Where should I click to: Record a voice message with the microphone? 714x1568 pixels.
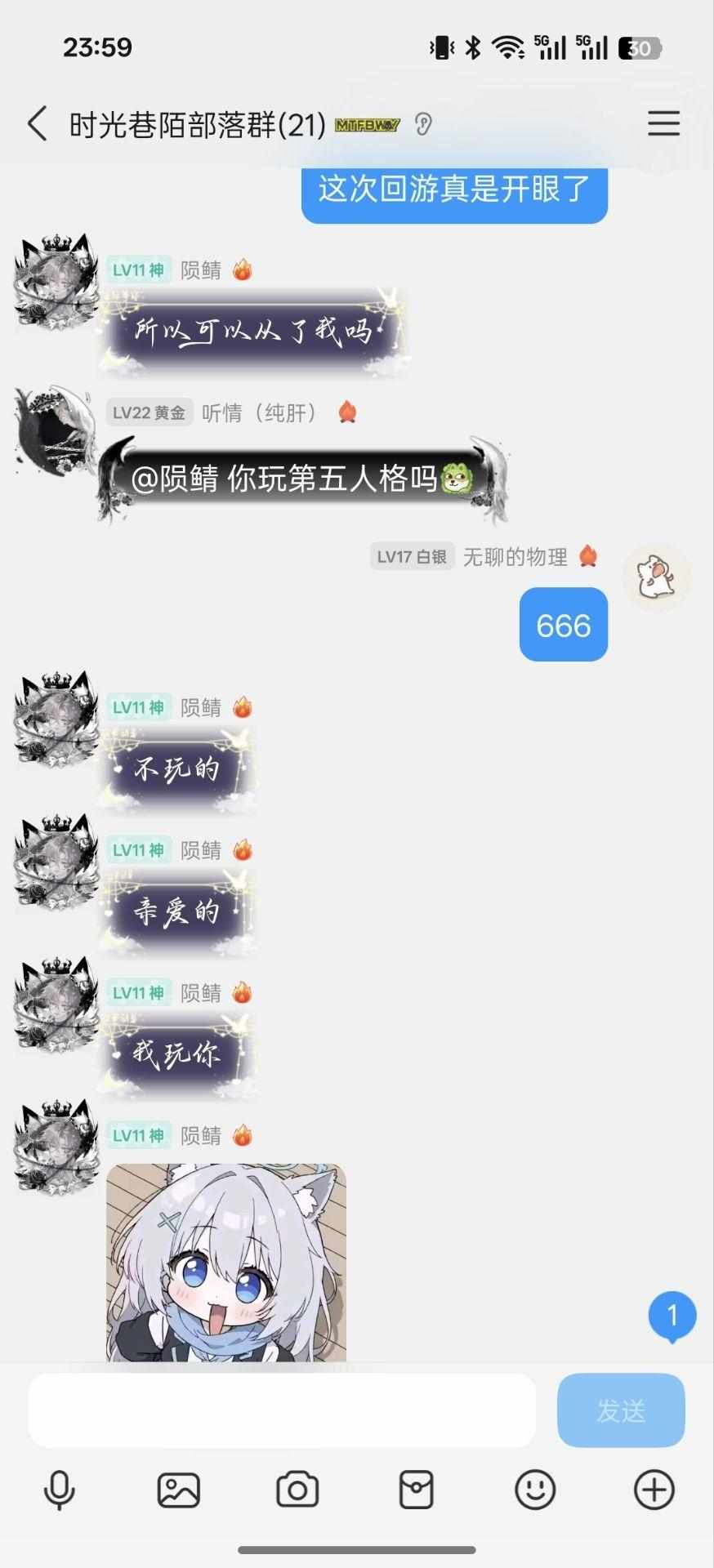(60, 1490)
